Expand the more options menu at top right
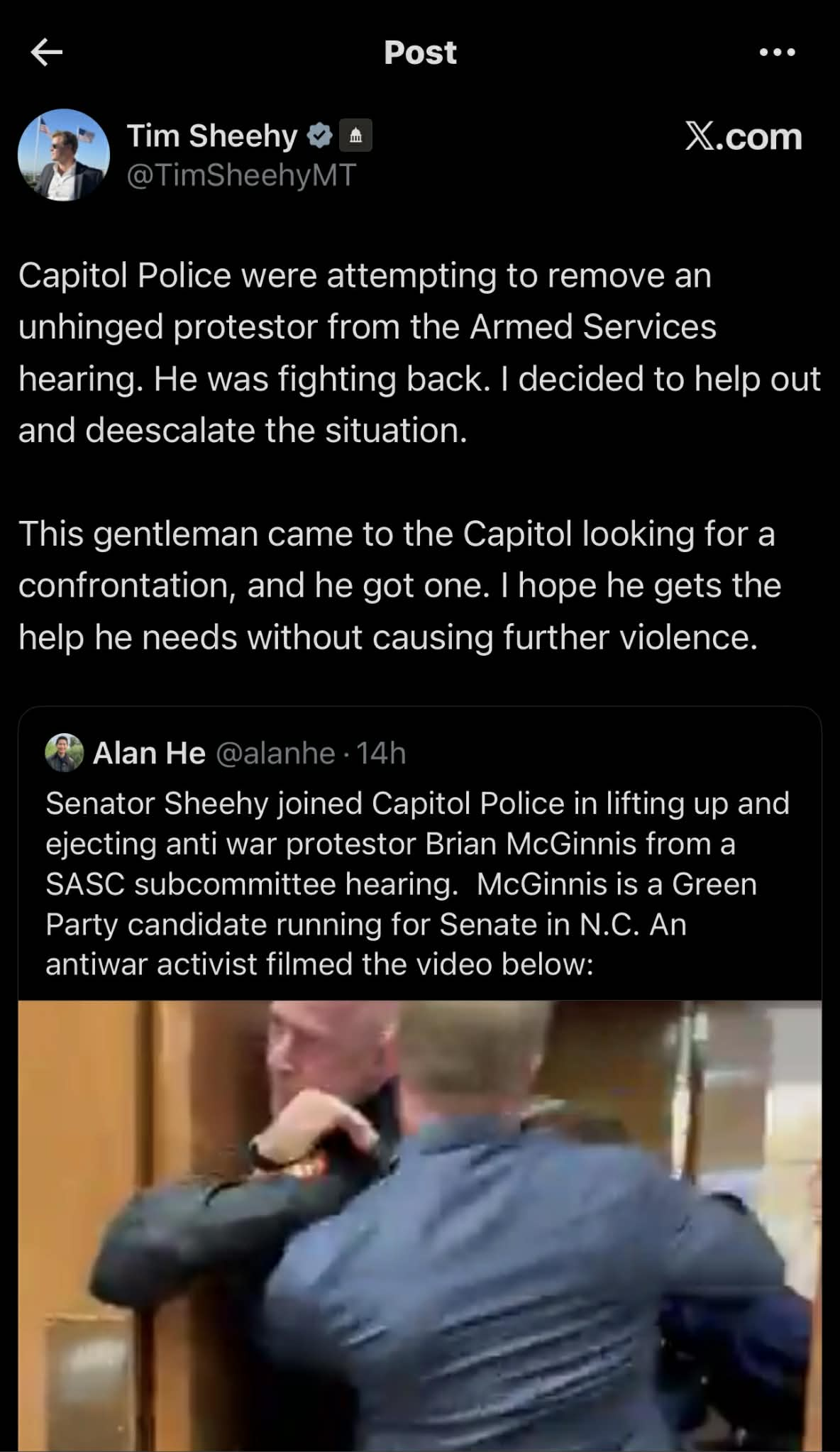This screenshot has height=1452, width=840. [x=777, y=53]
